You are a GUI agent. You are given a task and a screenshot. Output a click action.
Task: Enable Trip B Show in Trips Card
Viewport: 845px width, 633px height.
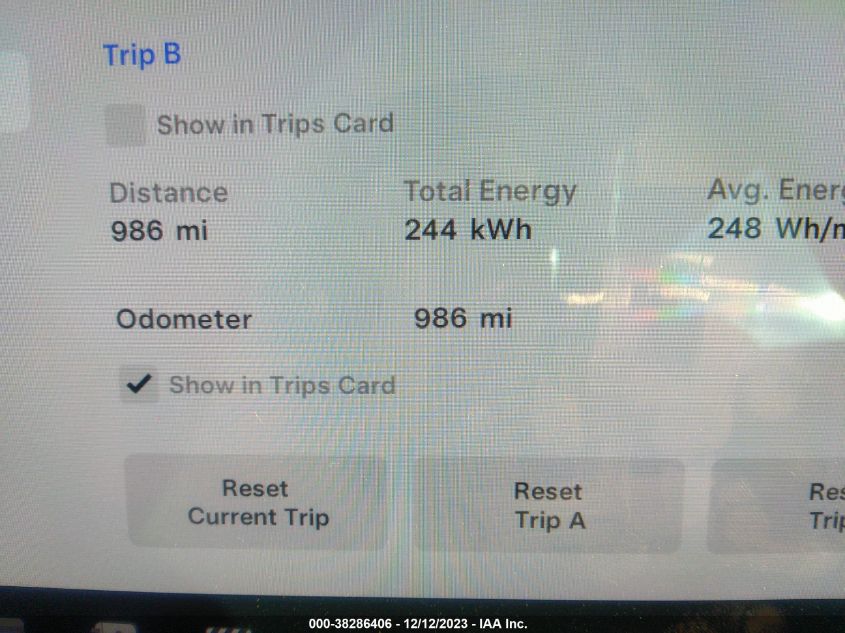126,127
